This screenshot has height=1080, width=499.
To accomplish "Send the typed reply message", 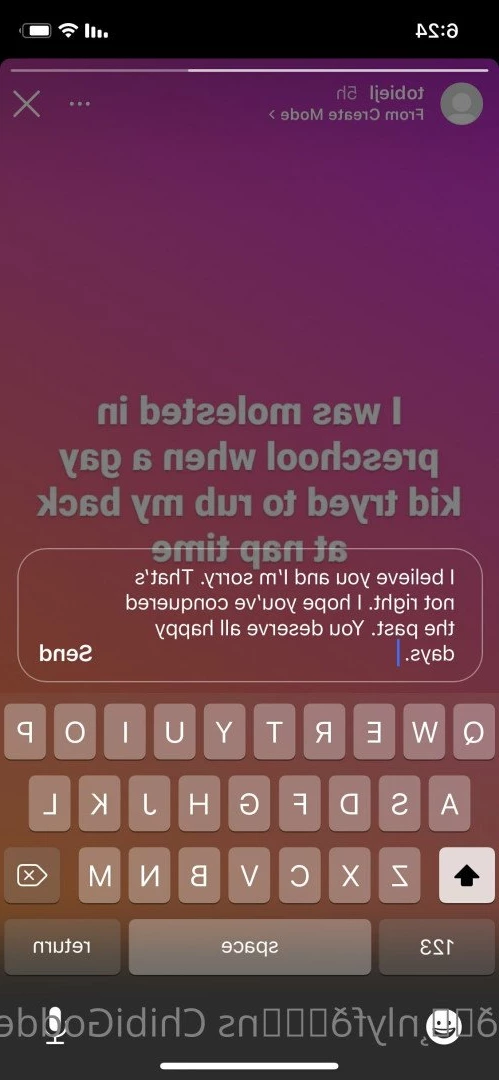I will tap(65, 654).
